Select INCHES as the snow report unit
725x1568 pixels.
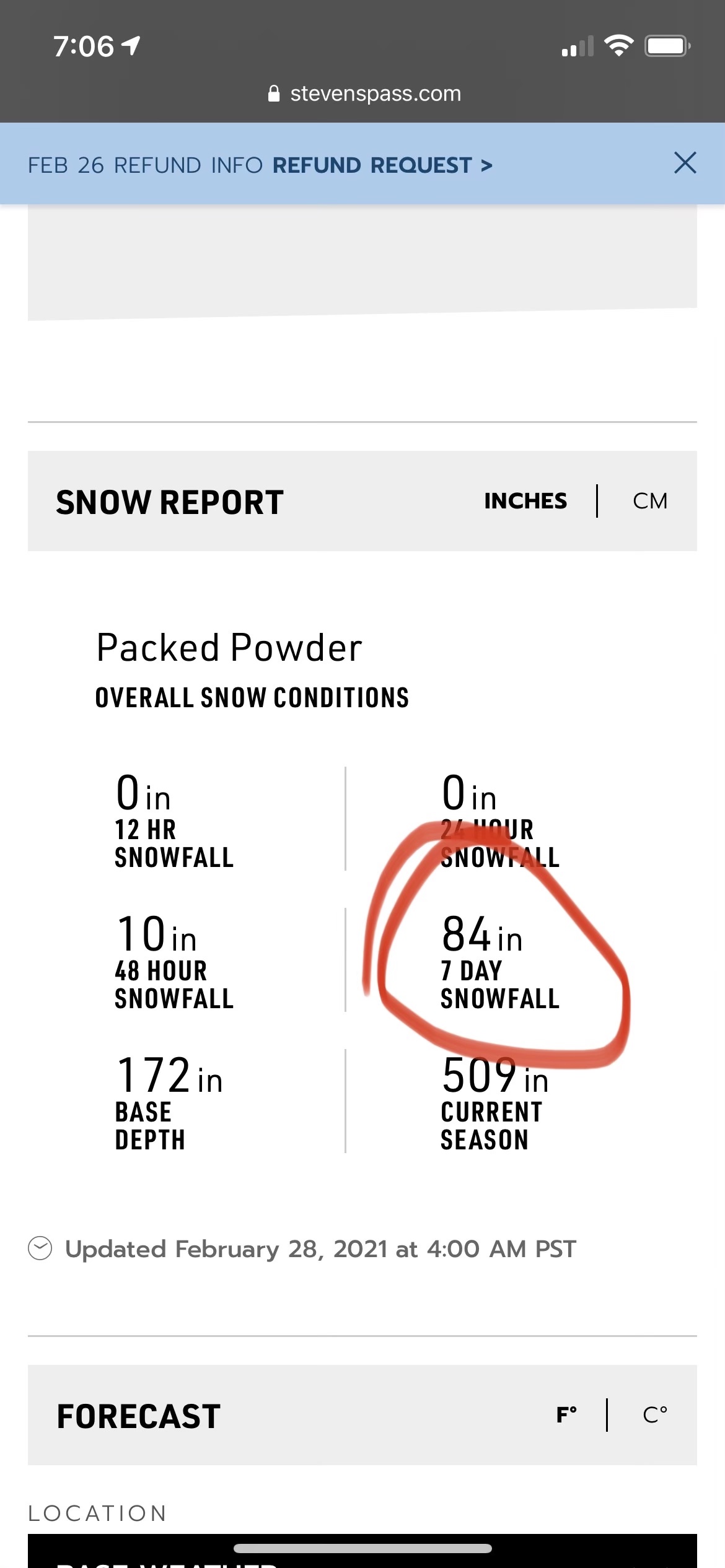click(525, 500)
